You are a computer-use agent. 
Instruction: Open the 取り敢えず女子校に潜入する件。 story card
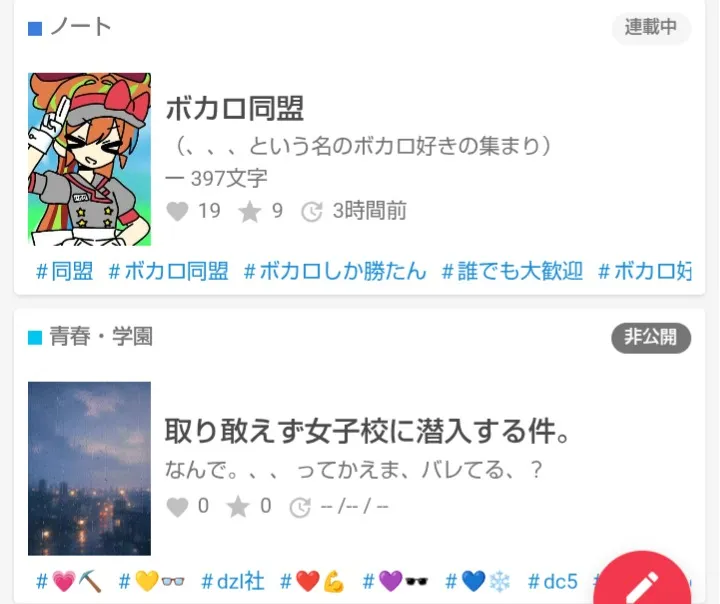tap(359, 457)
